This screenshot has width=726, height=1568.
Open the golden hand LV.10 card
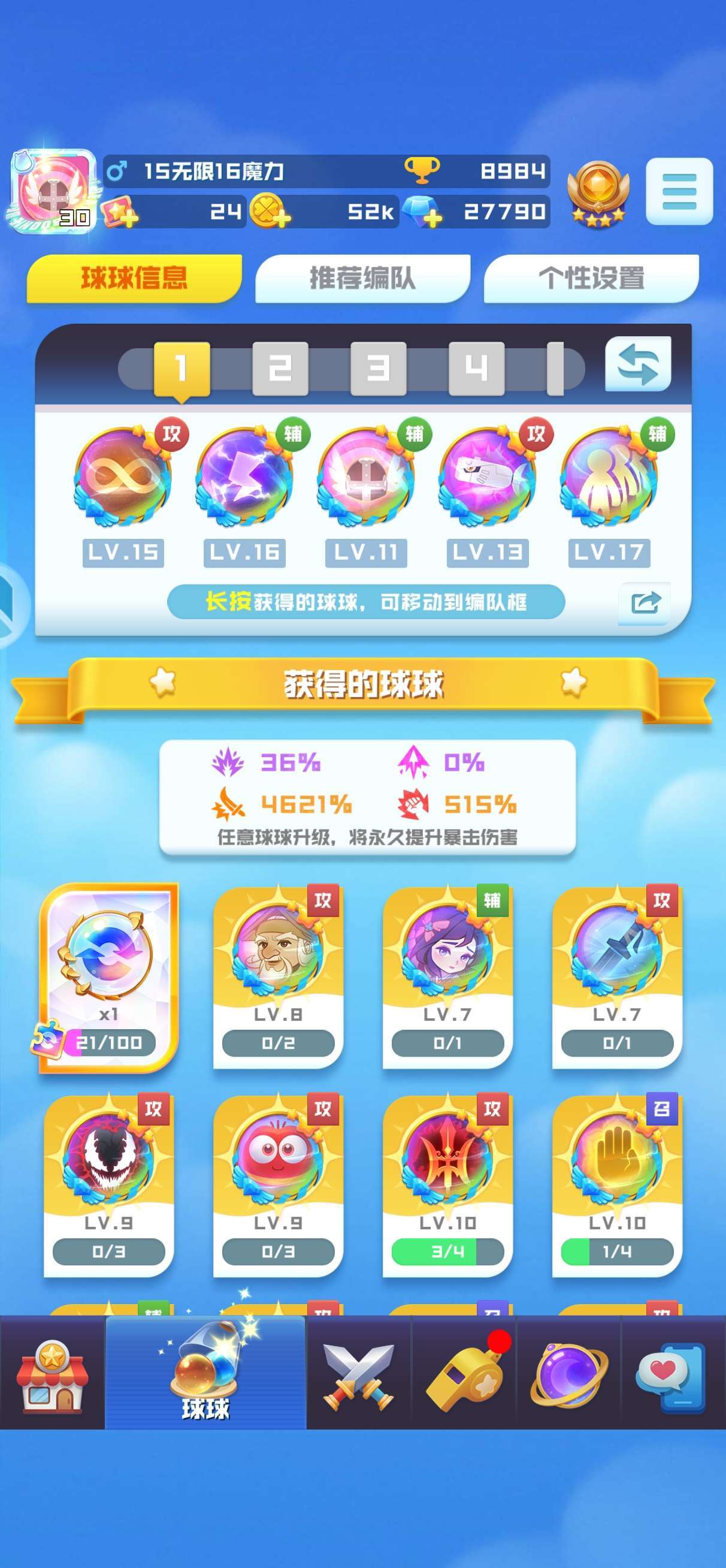coord(617,1186)
